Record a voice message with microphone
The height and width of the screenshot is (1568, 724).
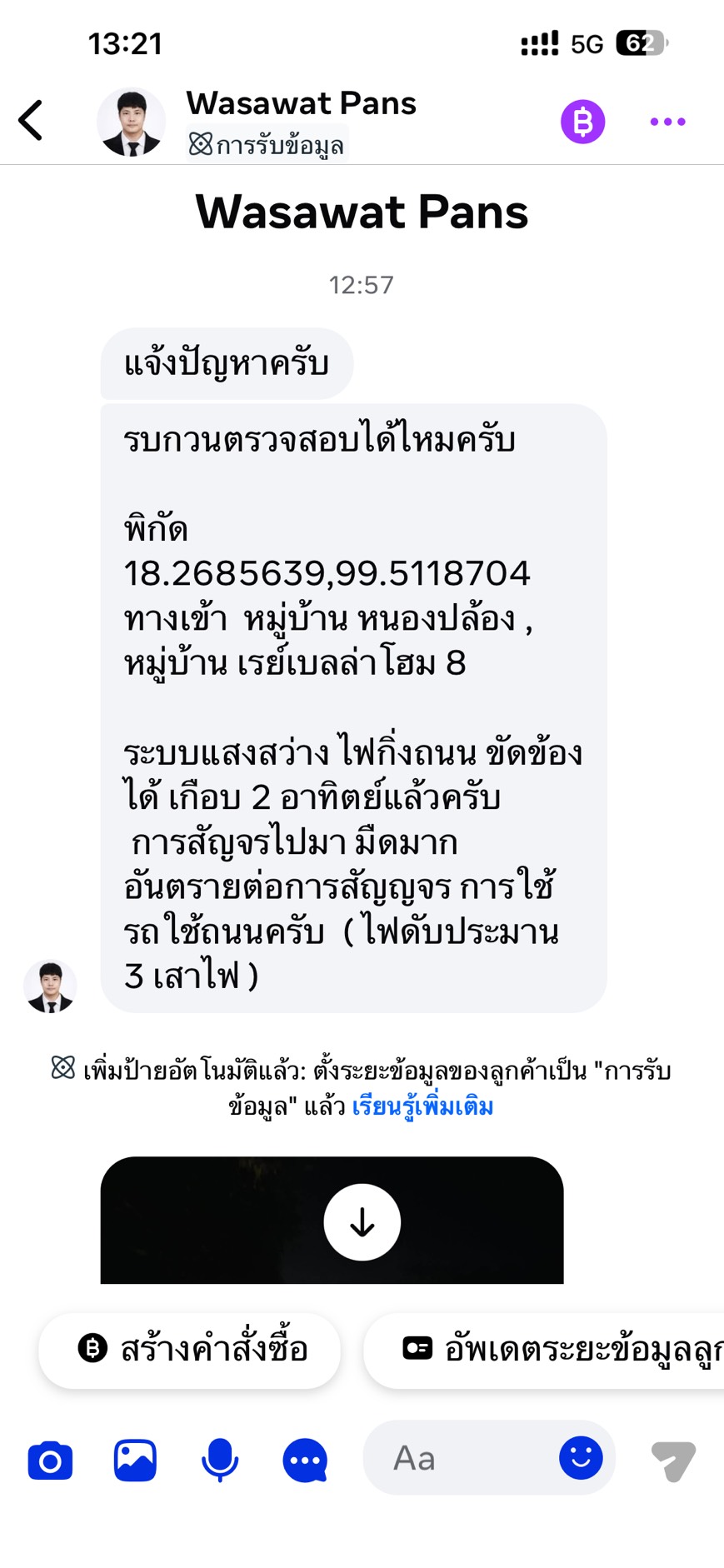click(x=220, y=1461)
